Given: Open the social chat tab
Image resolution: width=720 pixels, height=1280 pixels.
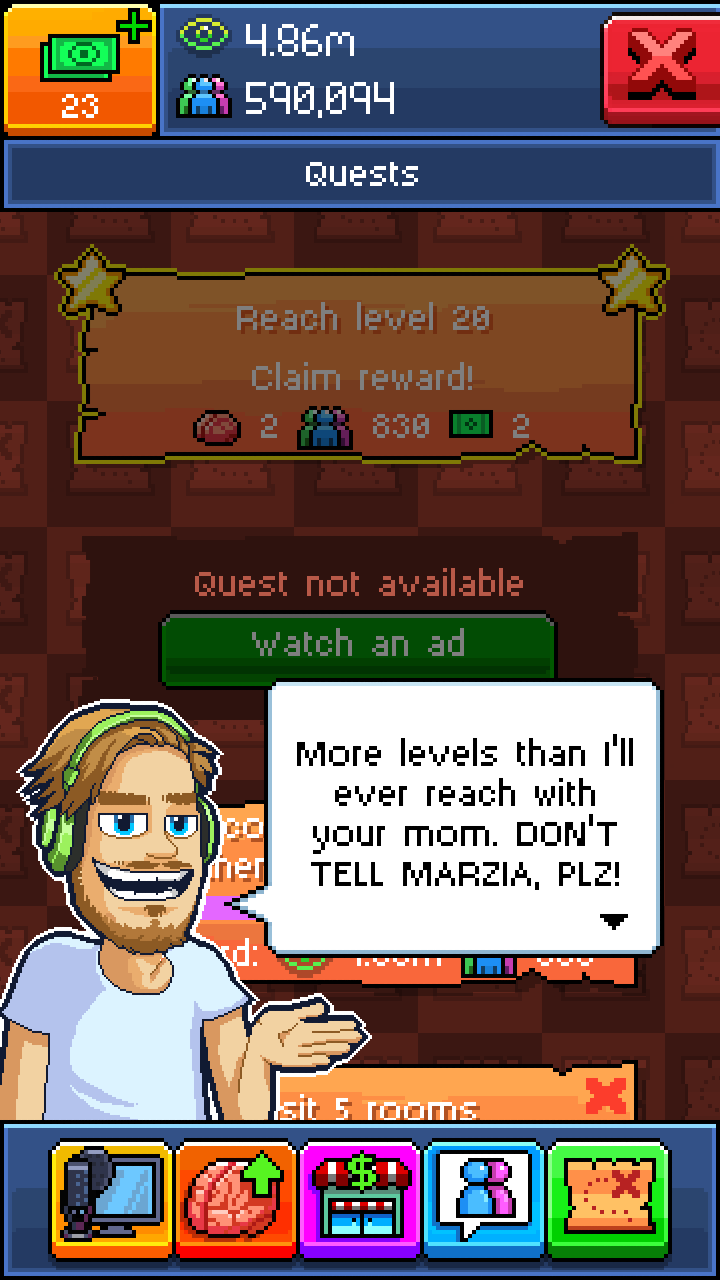Looking at the screenshot, I should point(484,1194).
